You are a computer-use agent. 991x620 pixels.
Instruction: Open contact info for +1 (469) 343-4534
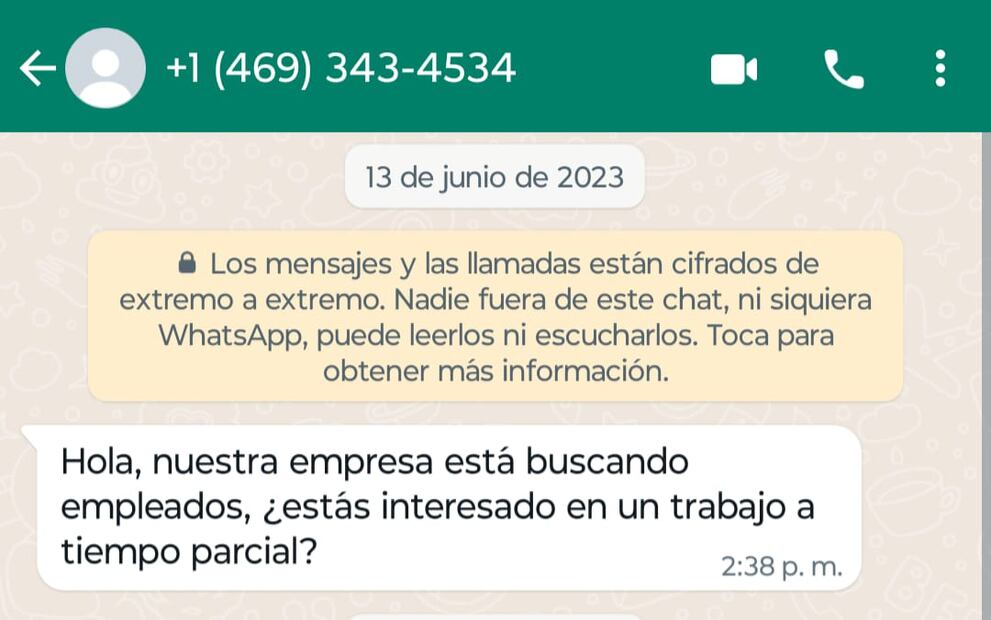[x=340, y=68]
